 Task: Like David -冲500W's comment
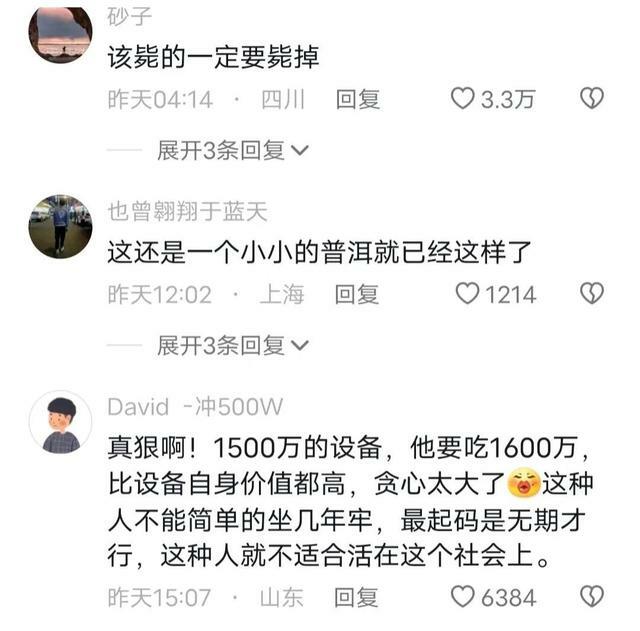(x=462, y=597)
